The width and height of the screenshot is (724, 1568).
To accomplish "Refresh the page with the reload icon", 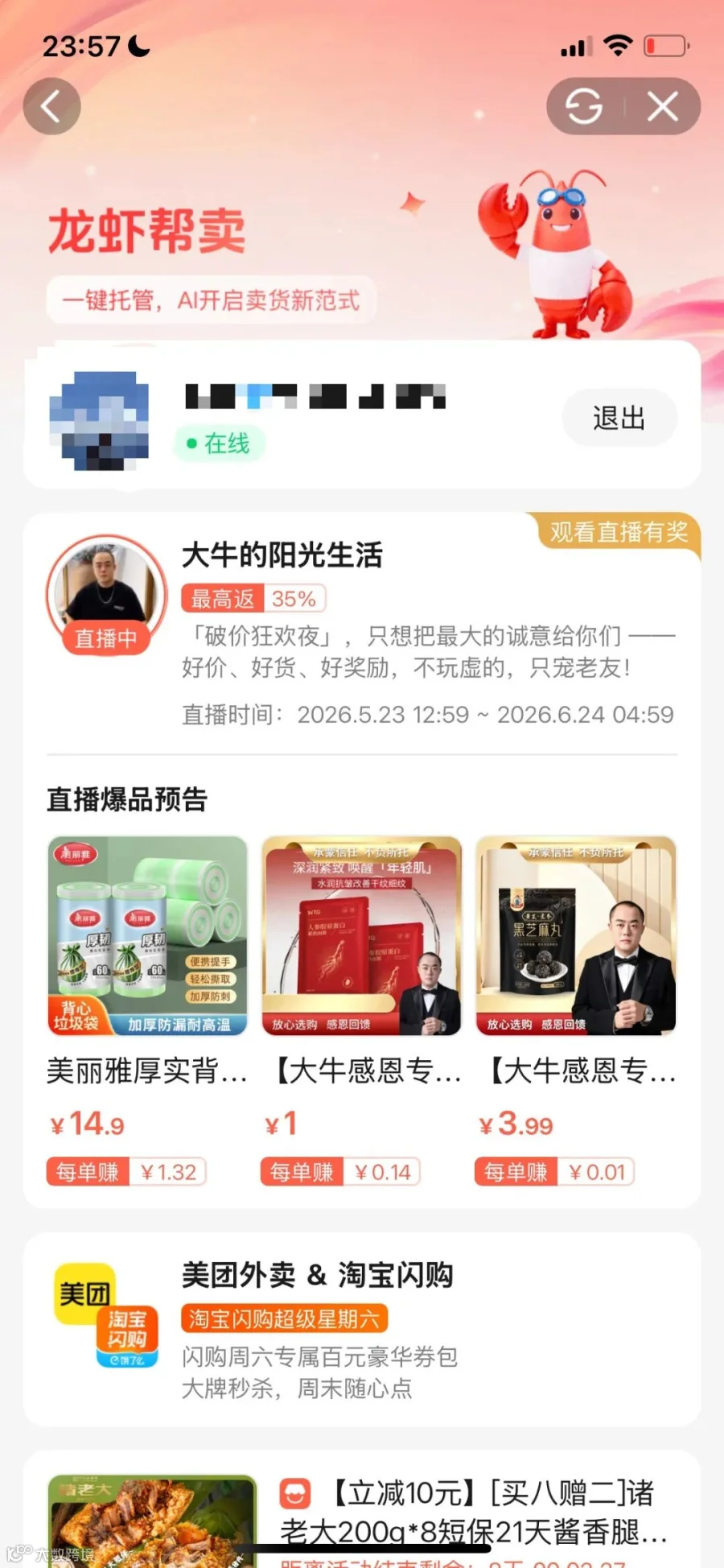I will click(584, 106).
